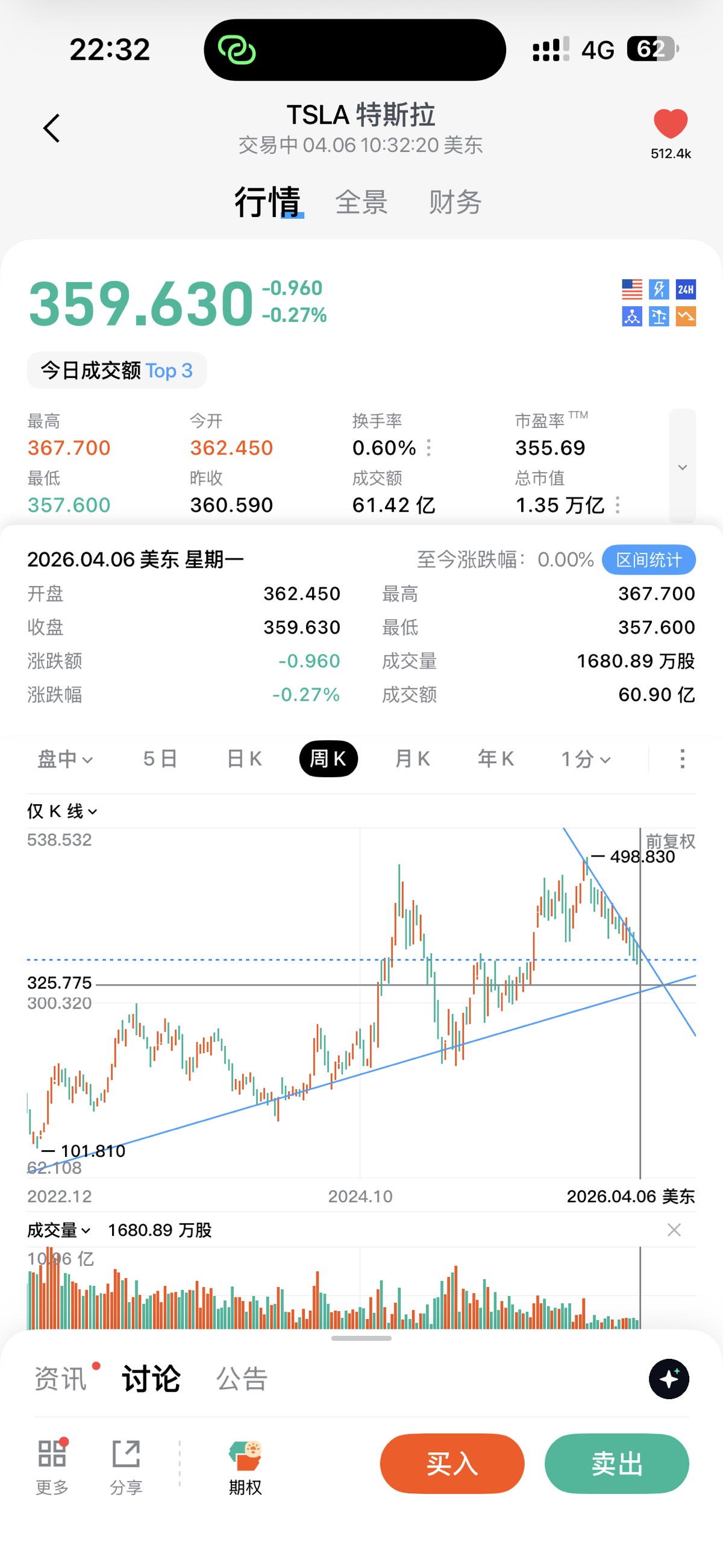Open the 财务 tab

pos(455,202)
